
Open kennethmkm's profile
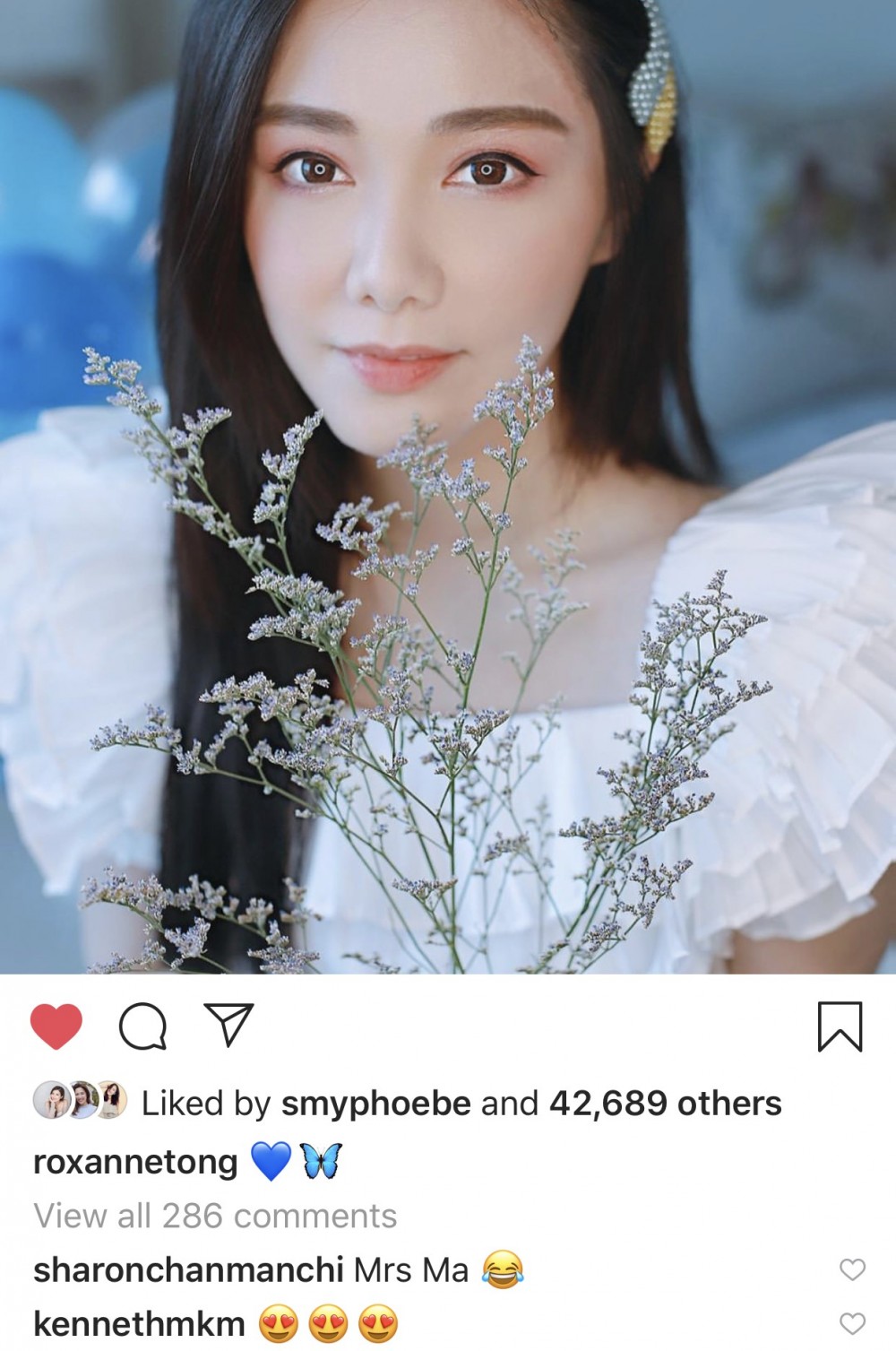pos(139,1324)
